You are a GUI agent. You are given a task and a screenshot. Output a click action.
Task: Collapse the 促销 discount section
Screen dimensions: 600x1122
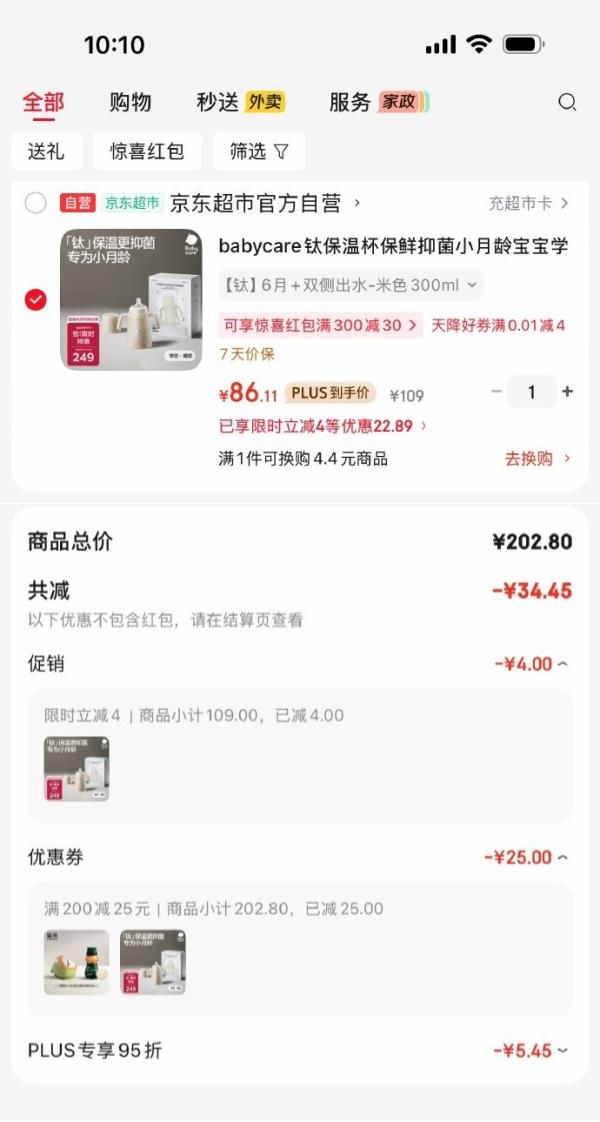pos(531,664)
